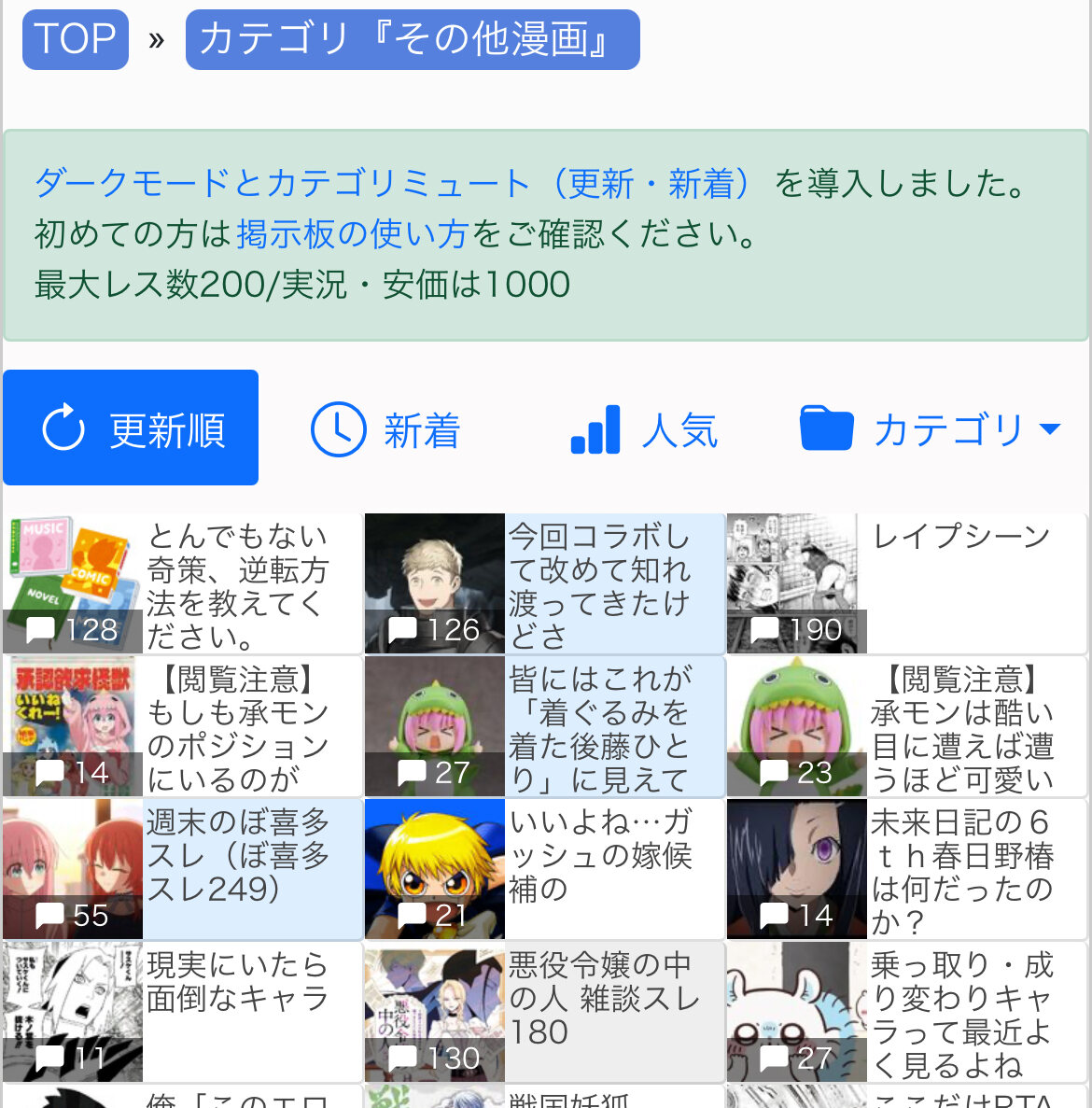
Task: Switch to the 新着 tab
Action: click(385, 430)
